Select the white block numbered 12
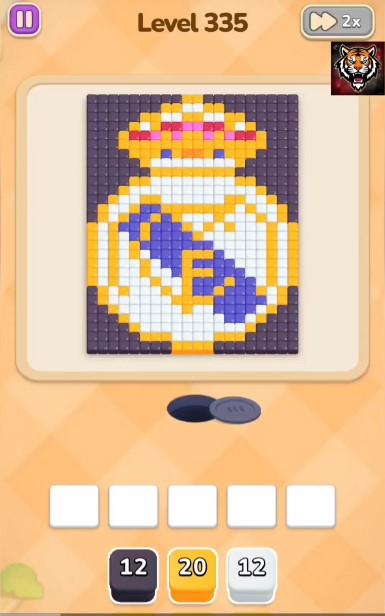Screen dimensions: 385x616 tap(252, 575)
